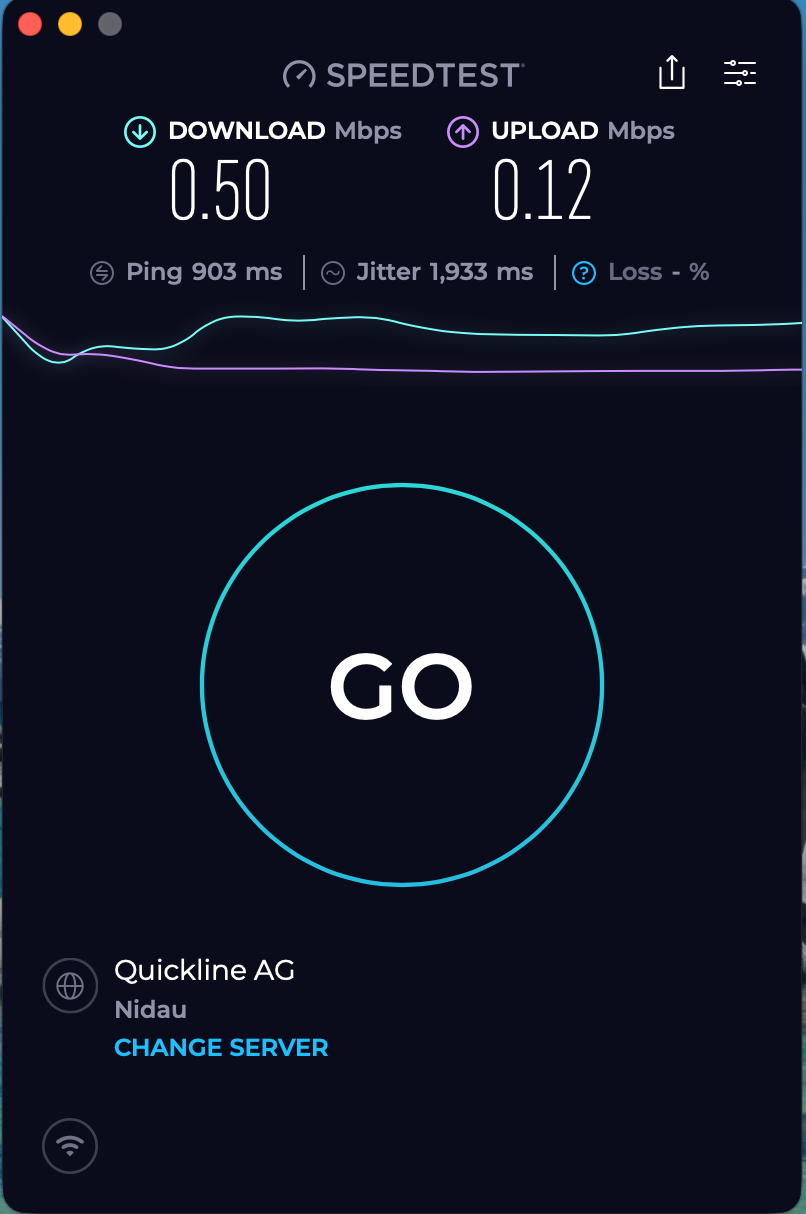Tap CHANGE SERVER link
This screenshot has width=806, height=1214.
click(x=221, y=1048)
